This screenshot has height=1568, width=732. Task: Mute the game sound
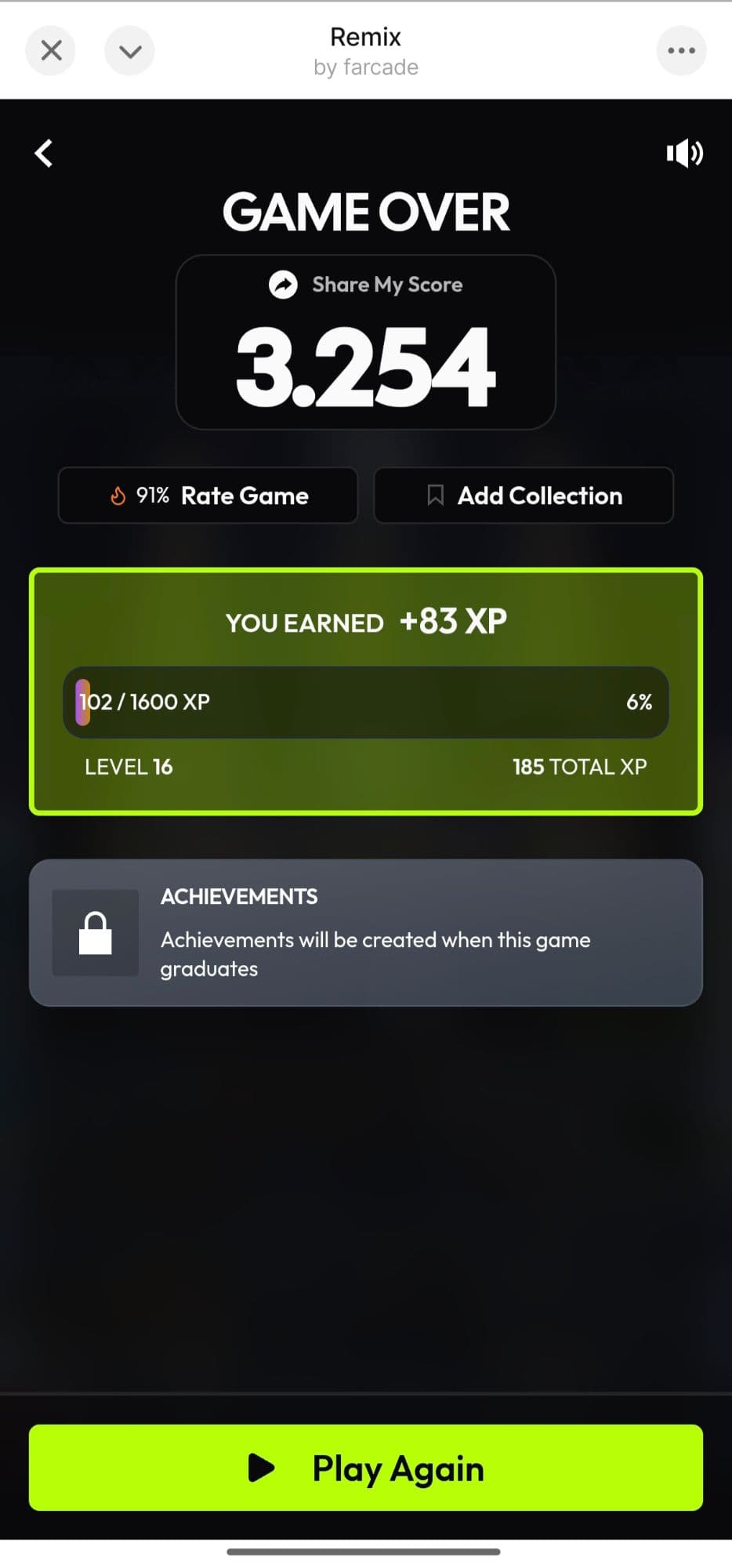pyautogui.click(x=683, y=154)
